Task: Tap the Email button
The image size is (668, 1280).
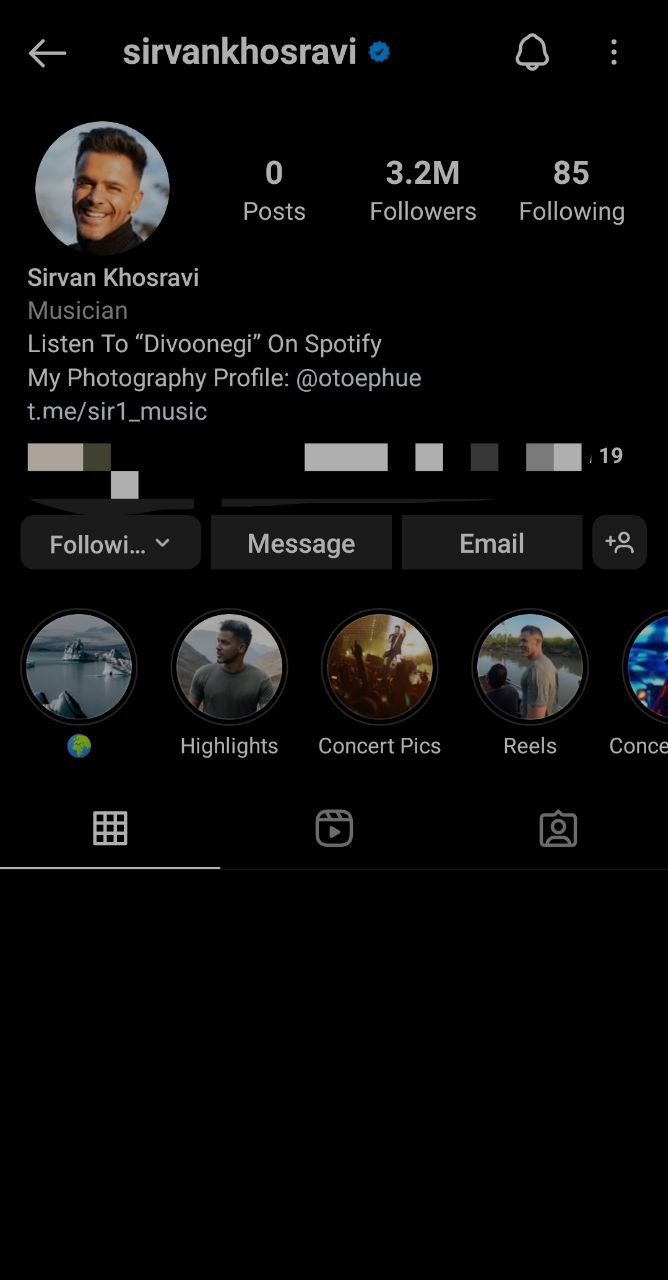Action: tap(491, 543)
